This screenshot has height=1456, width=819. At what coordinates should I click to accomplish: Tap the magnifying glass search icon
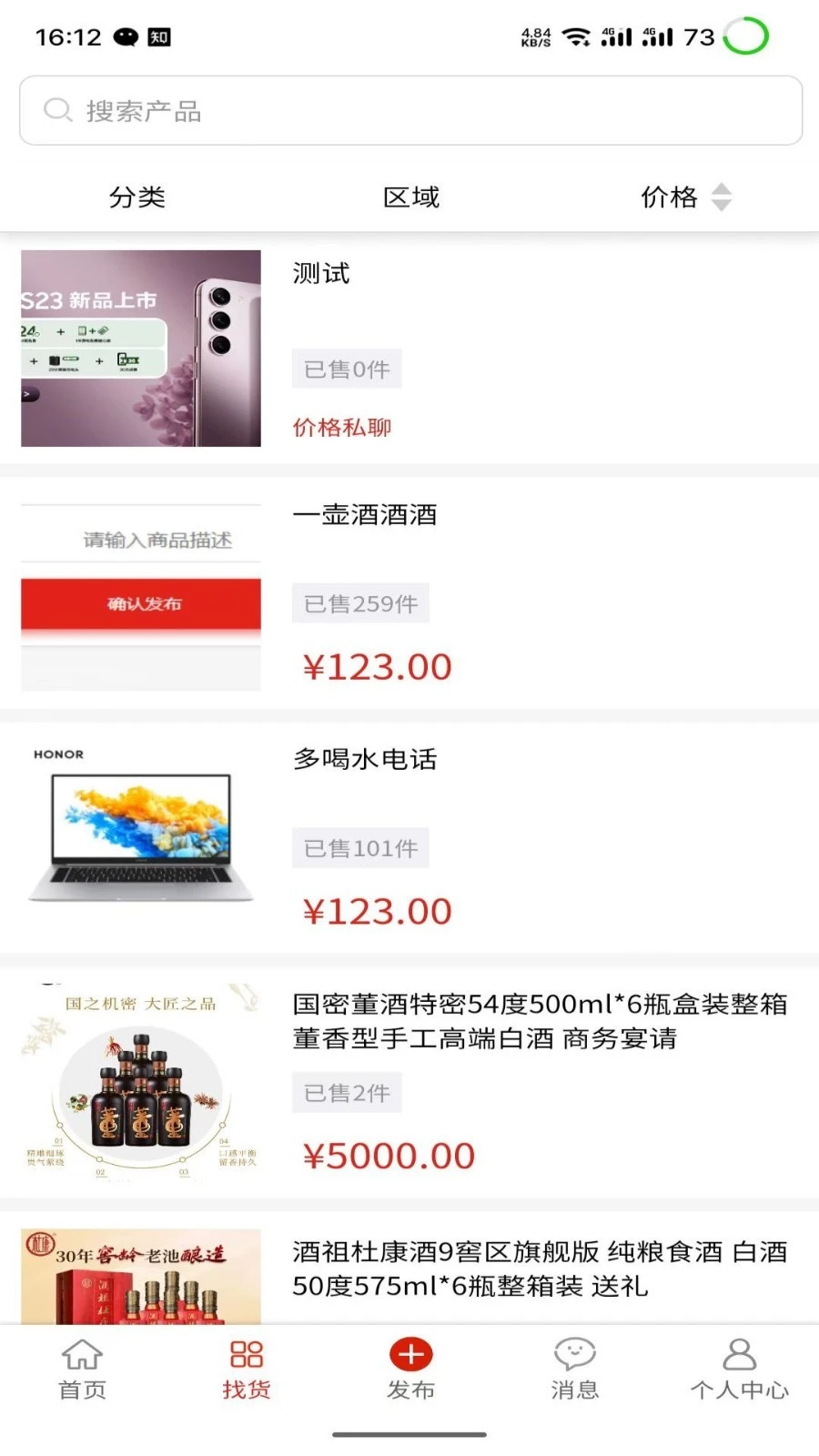pos(57,109)
